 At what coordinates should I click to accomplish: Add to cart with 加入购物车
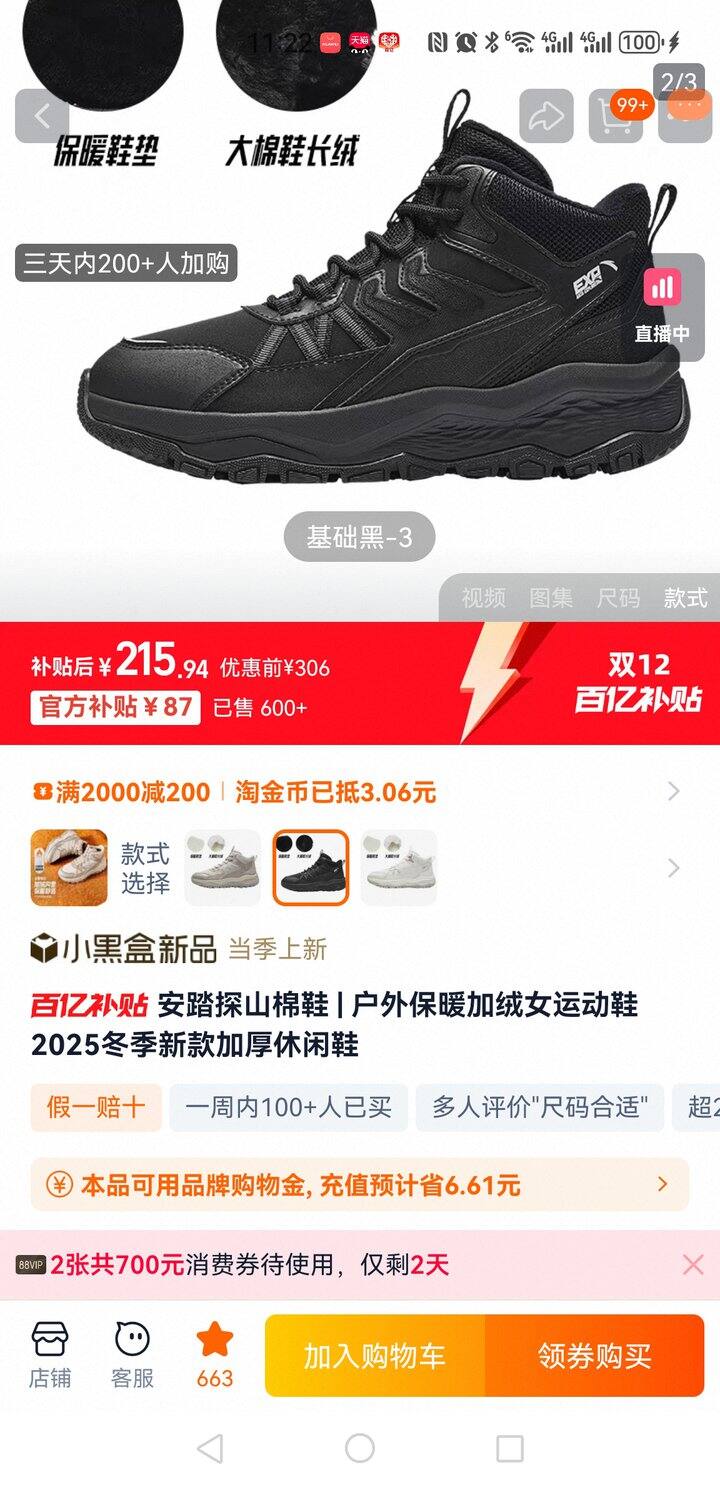click(x=375, y=1356)
